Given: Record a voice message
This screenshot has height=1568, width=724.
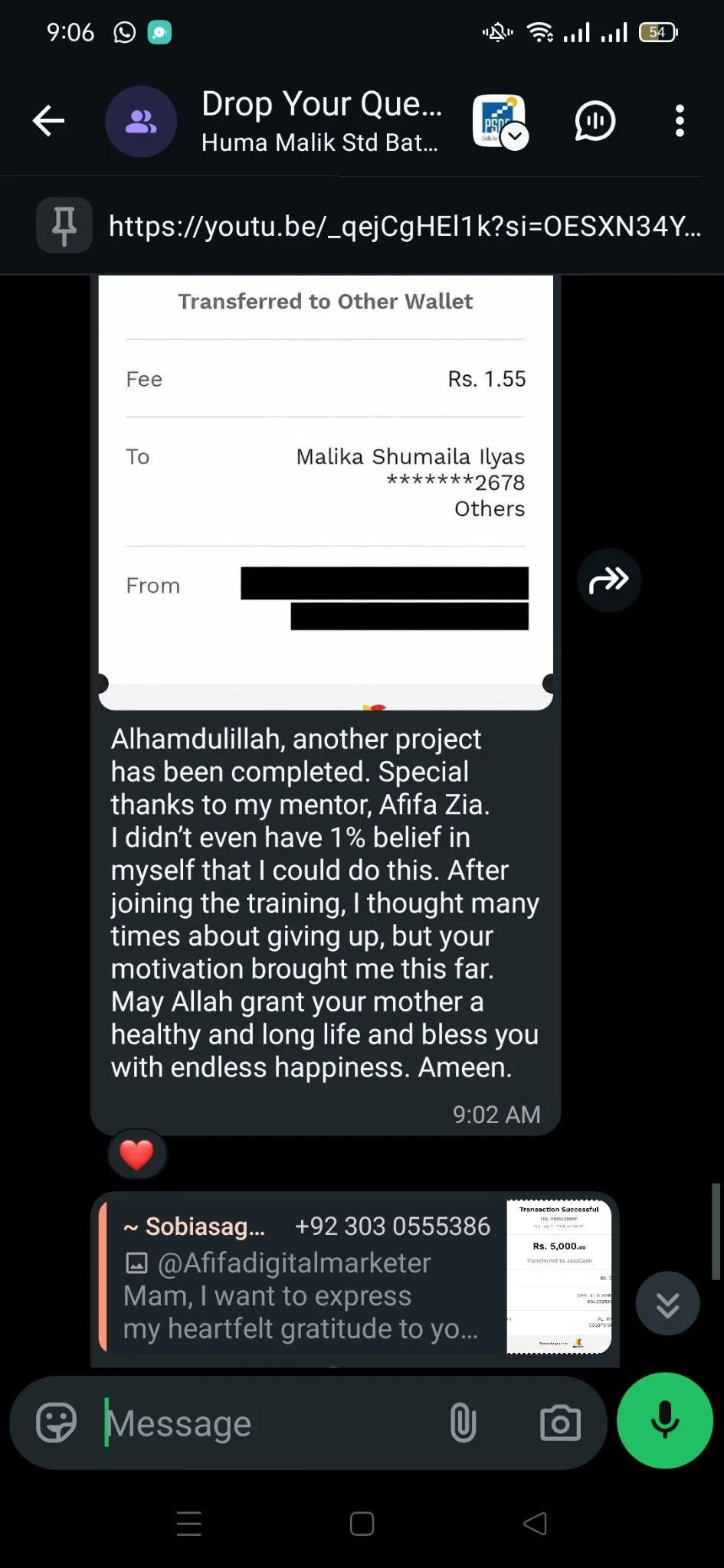Looking at the screenshot, I should 665,1420.
